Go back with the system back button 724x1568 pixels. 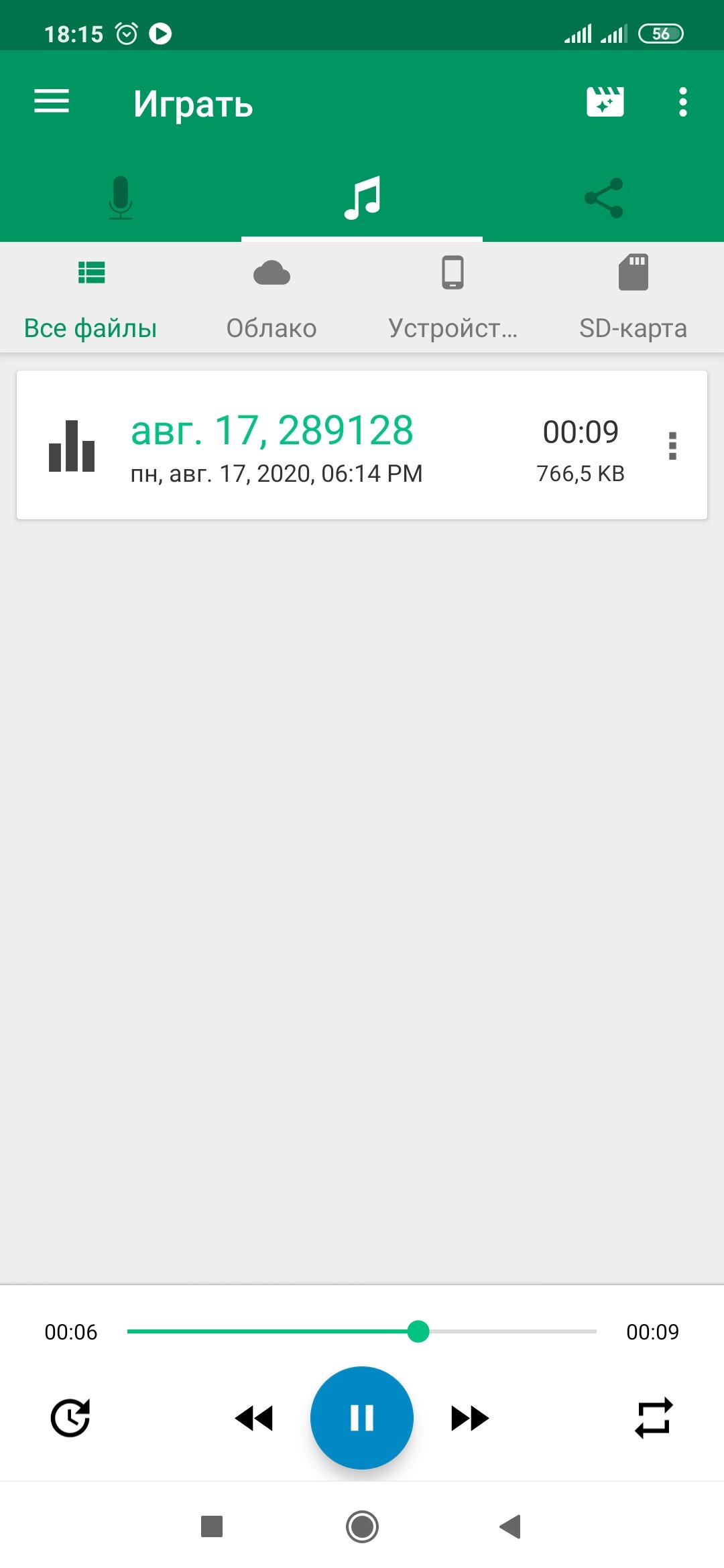pos(511,1526)
